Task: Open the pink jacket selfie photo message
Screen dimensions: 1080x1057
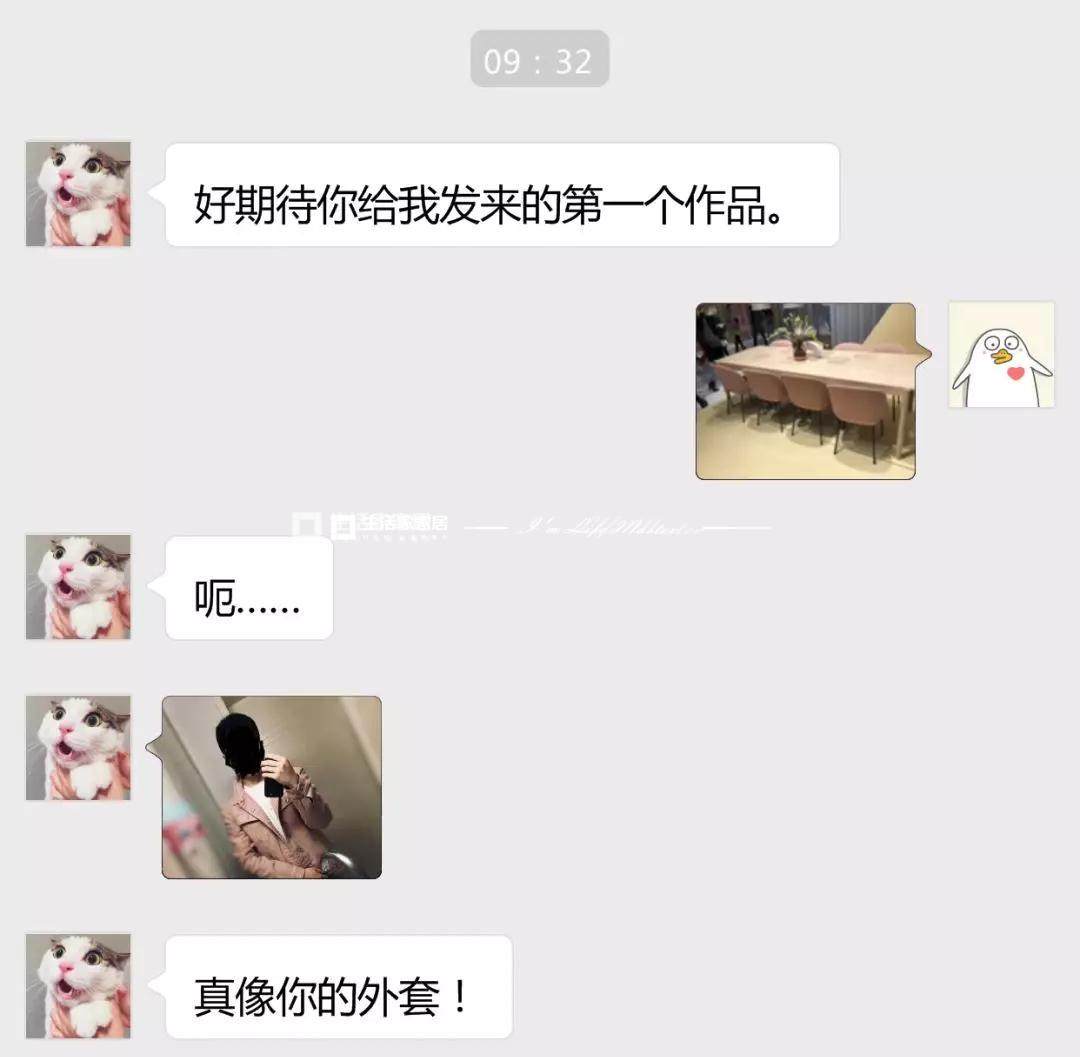Action: pyautogui.click(x=272, y=787)
